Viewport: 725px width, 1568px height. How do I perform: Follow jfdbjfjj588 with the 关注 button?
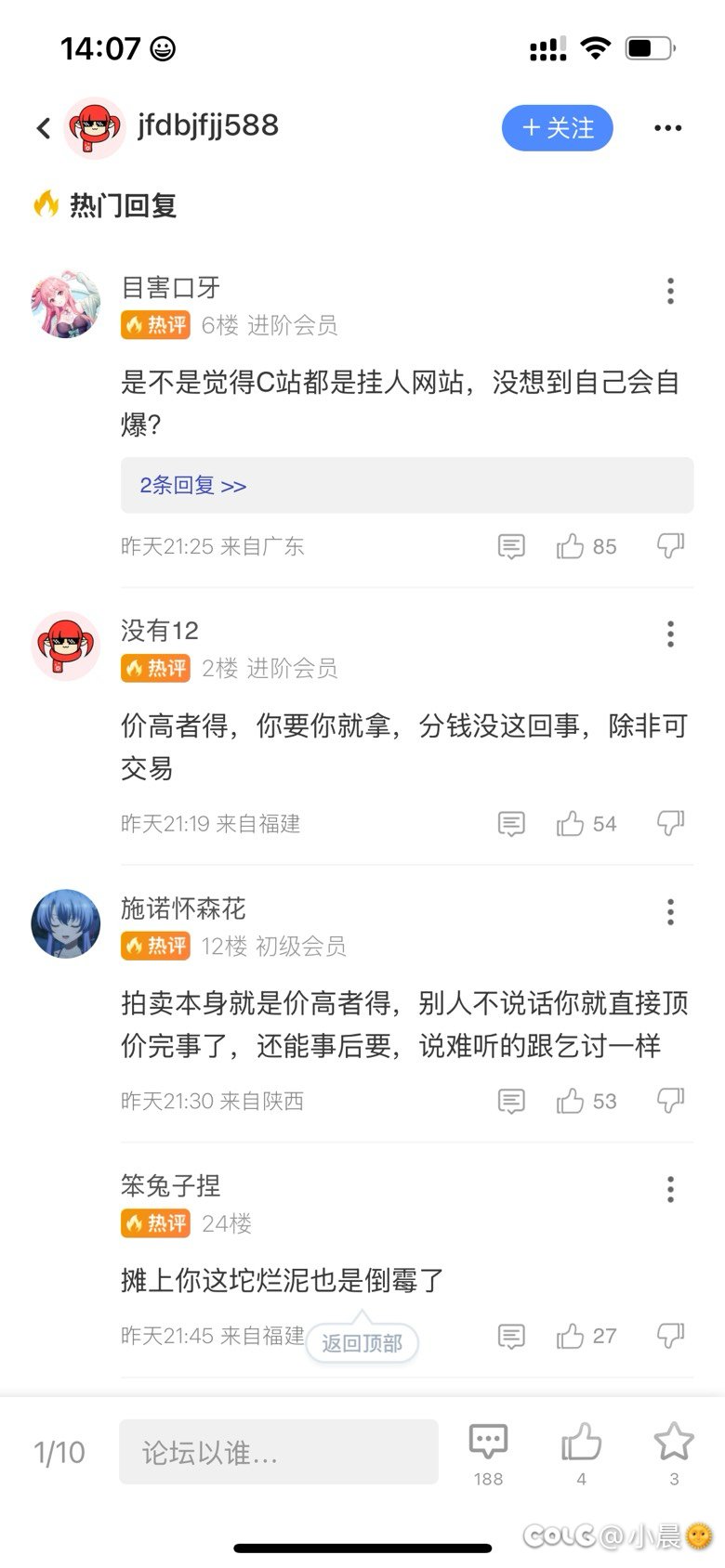[x=557, y=127]
